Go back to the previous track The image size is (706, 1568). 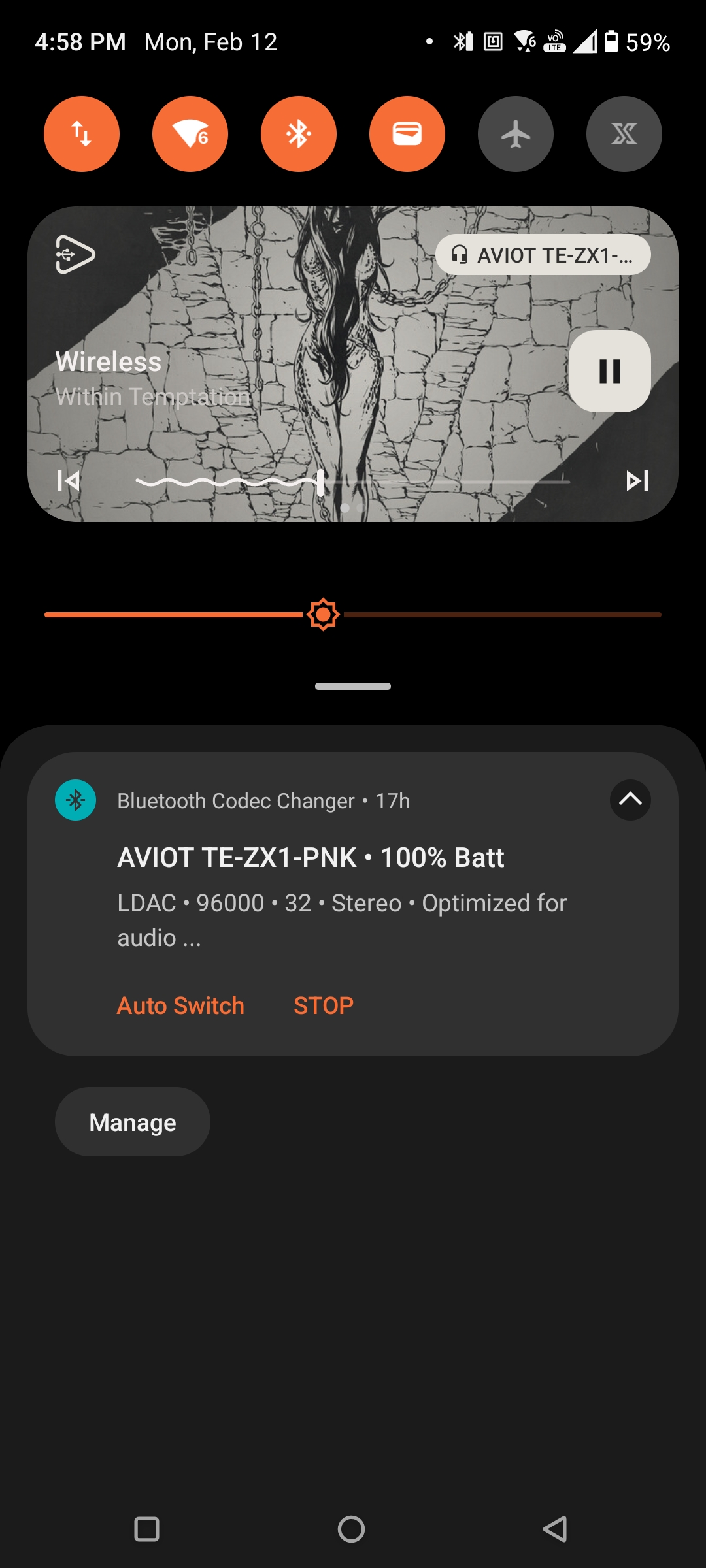click(x=69, y=482)
